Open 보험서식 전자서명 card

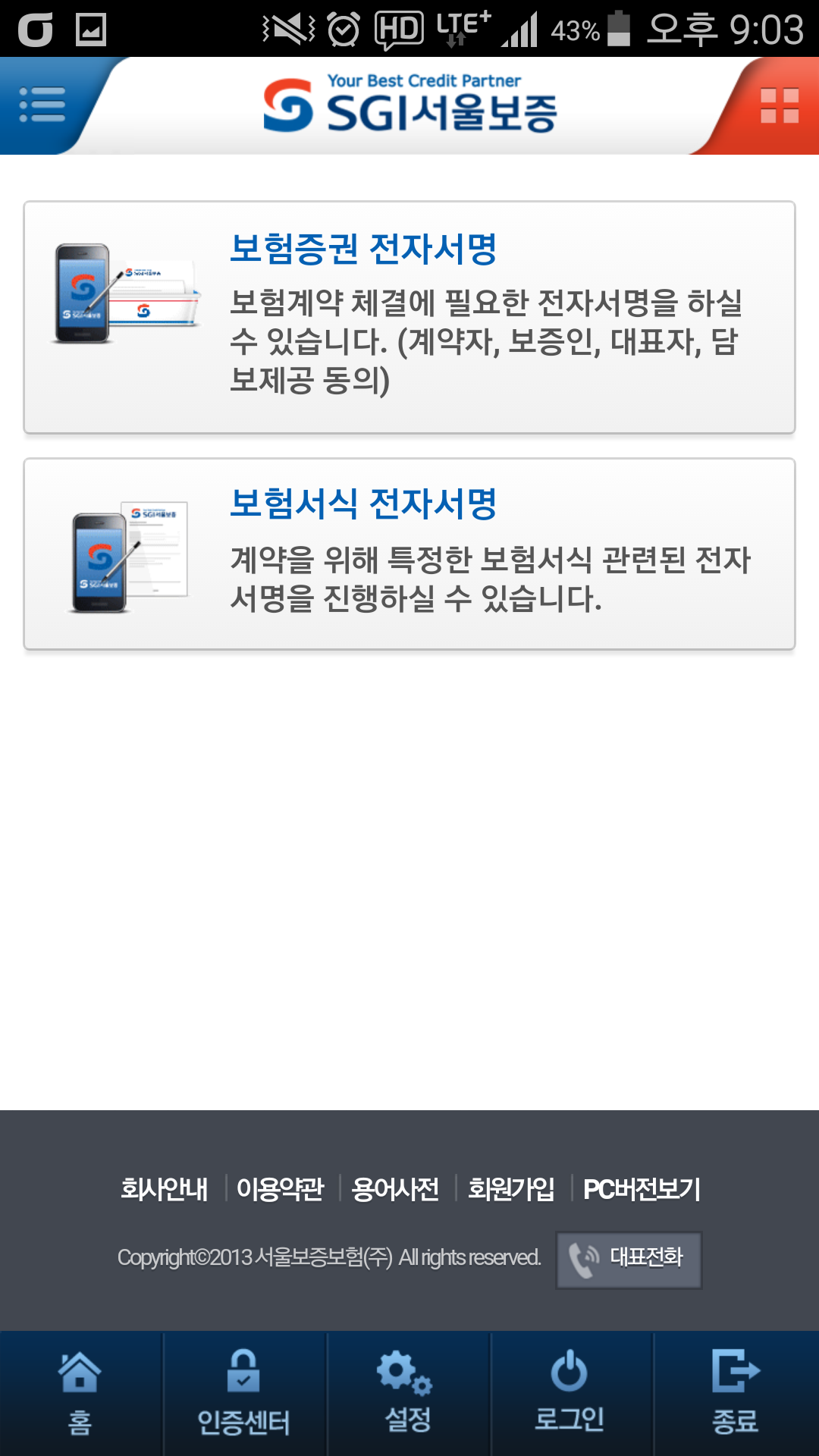tap(409, 554)
